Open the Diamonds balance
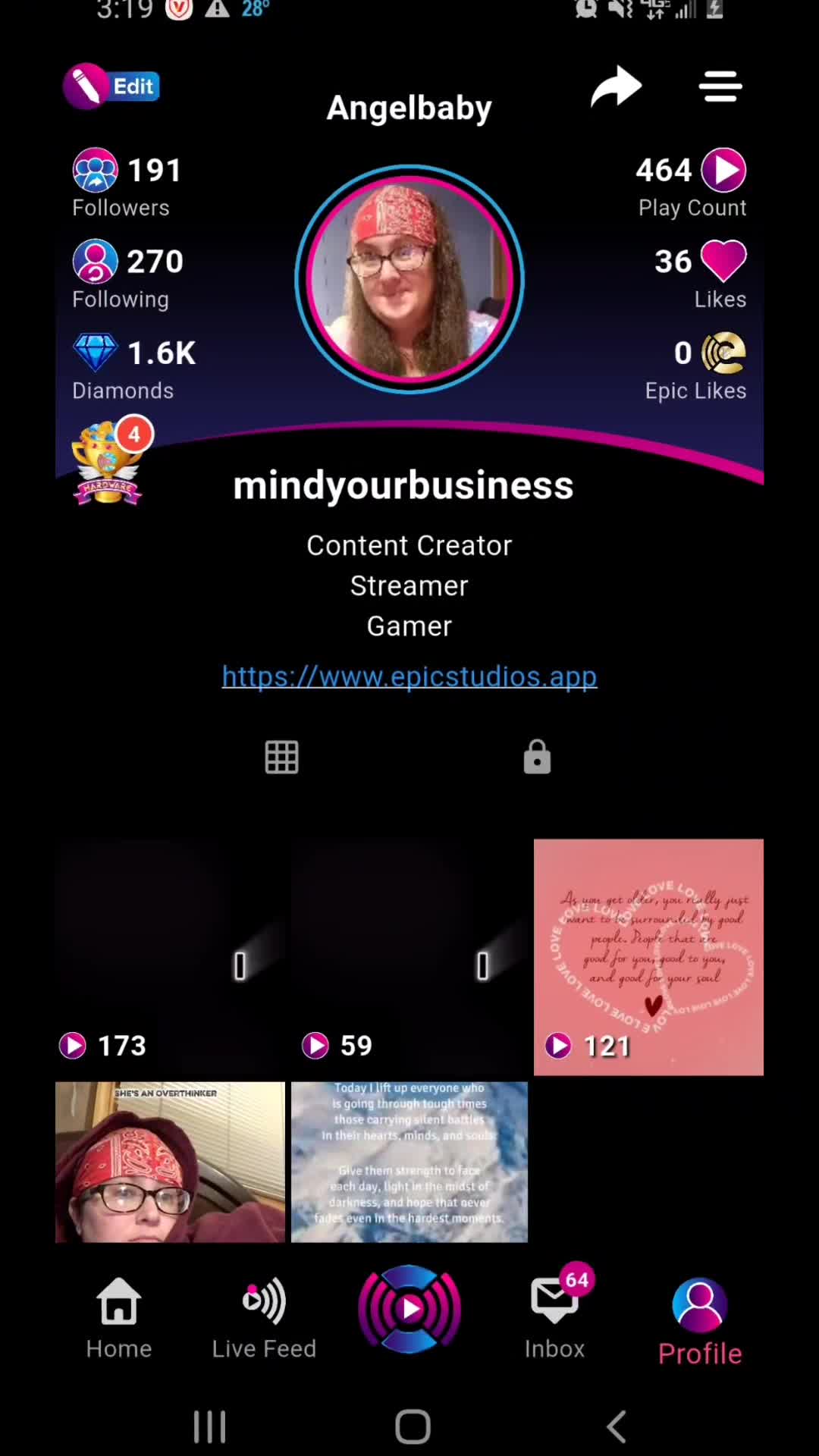The width and height of the screenshot is (819, 1456). pos(134,367)
